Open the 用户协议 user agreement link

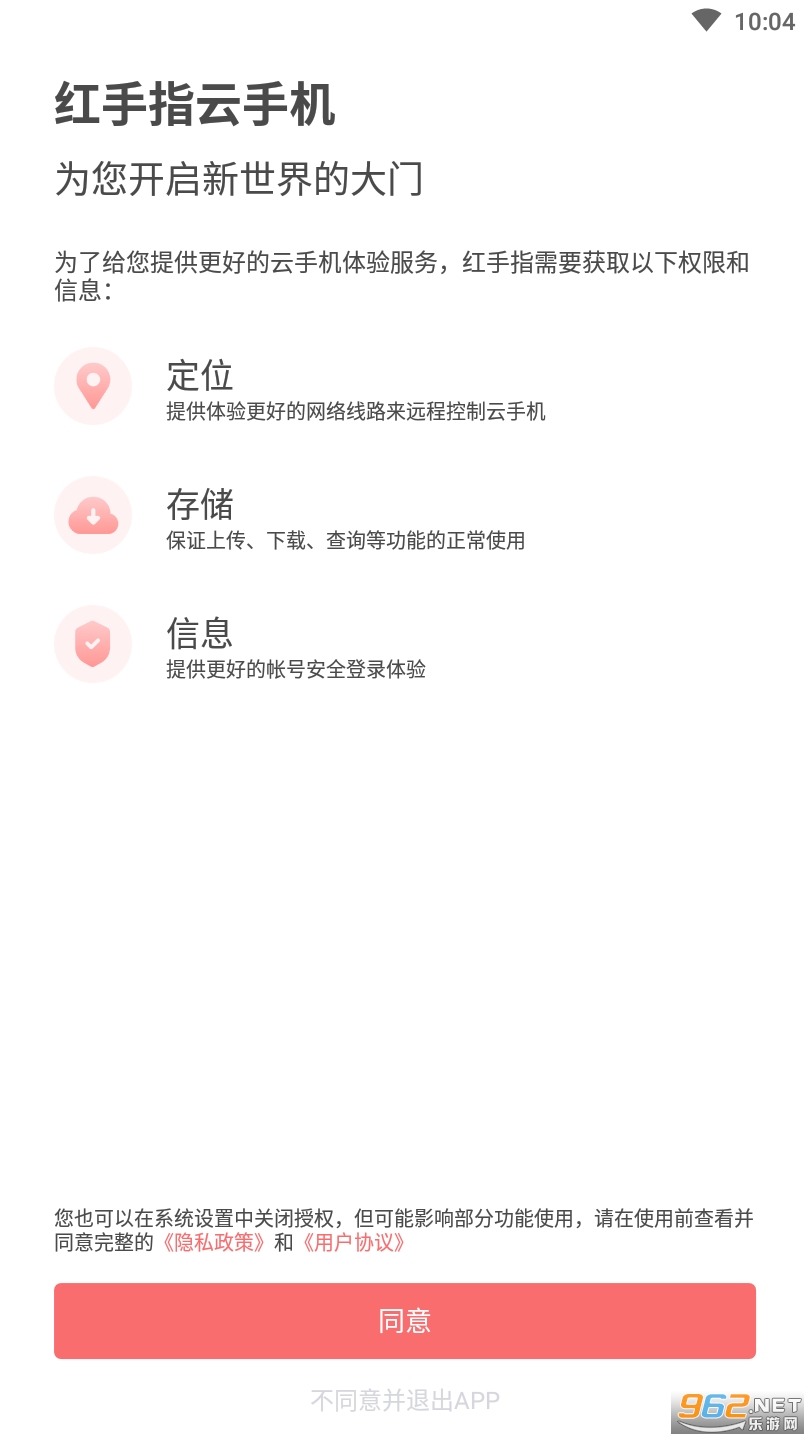352,1243
